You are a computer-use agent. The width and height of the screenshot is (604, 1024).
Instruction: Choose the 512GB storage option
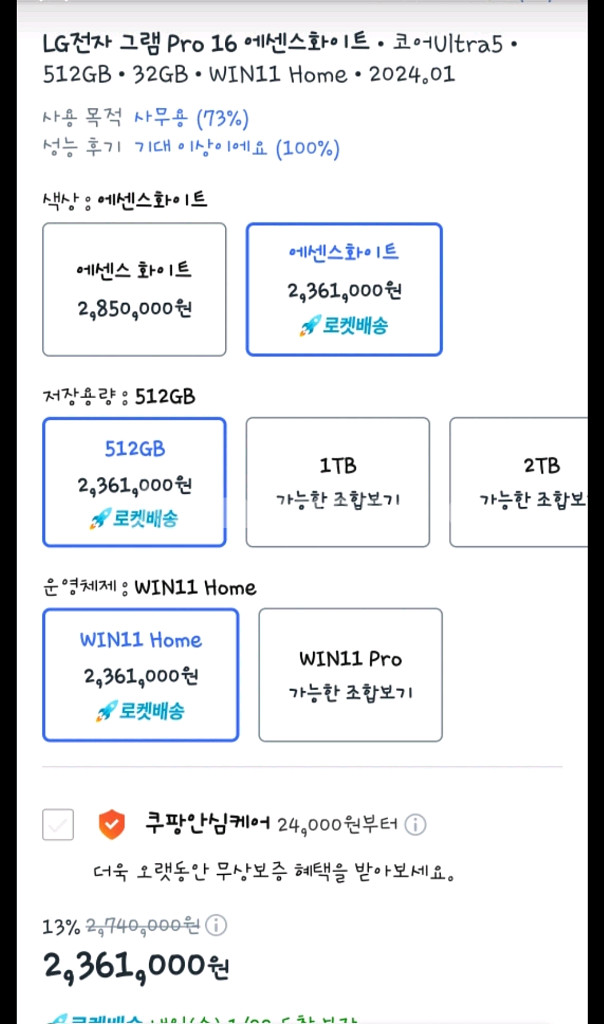point(134,482)
